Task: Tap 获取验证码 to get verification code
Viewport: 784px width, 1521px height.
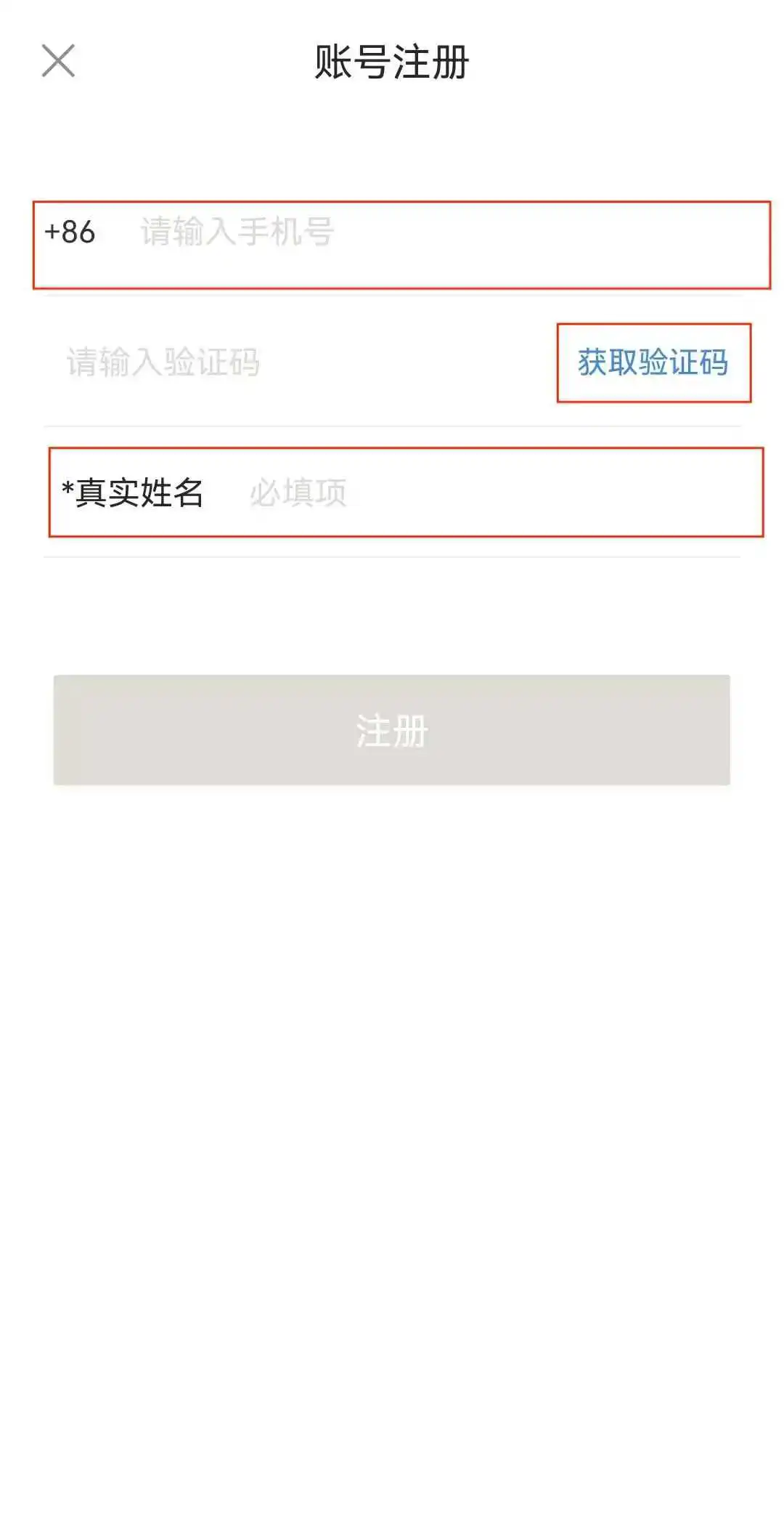Action: (x=653, y=362)
